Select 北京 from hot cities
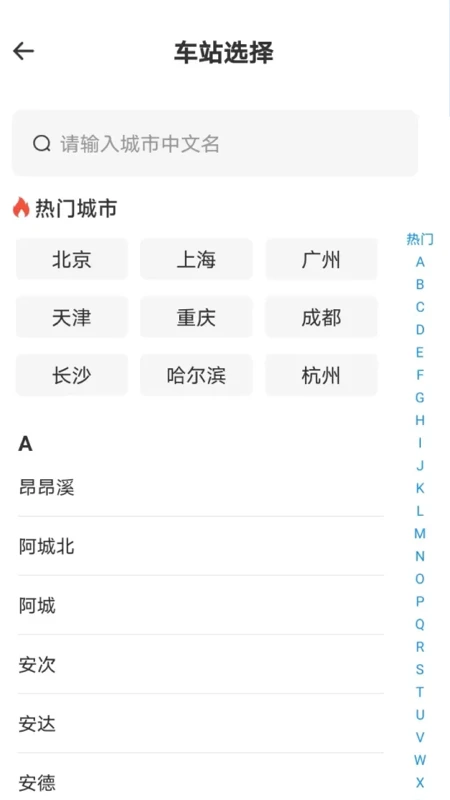 [x=72, y=259]
